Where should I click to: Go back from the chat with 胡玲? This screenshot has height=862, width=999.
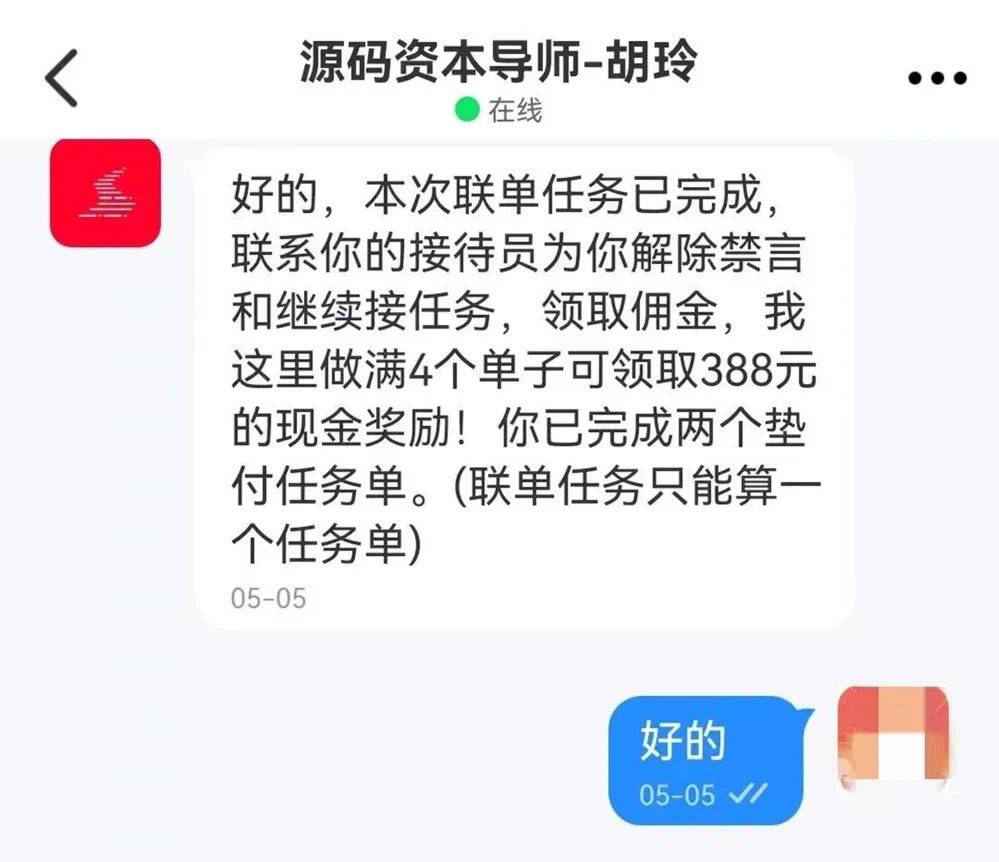(62, 79)
